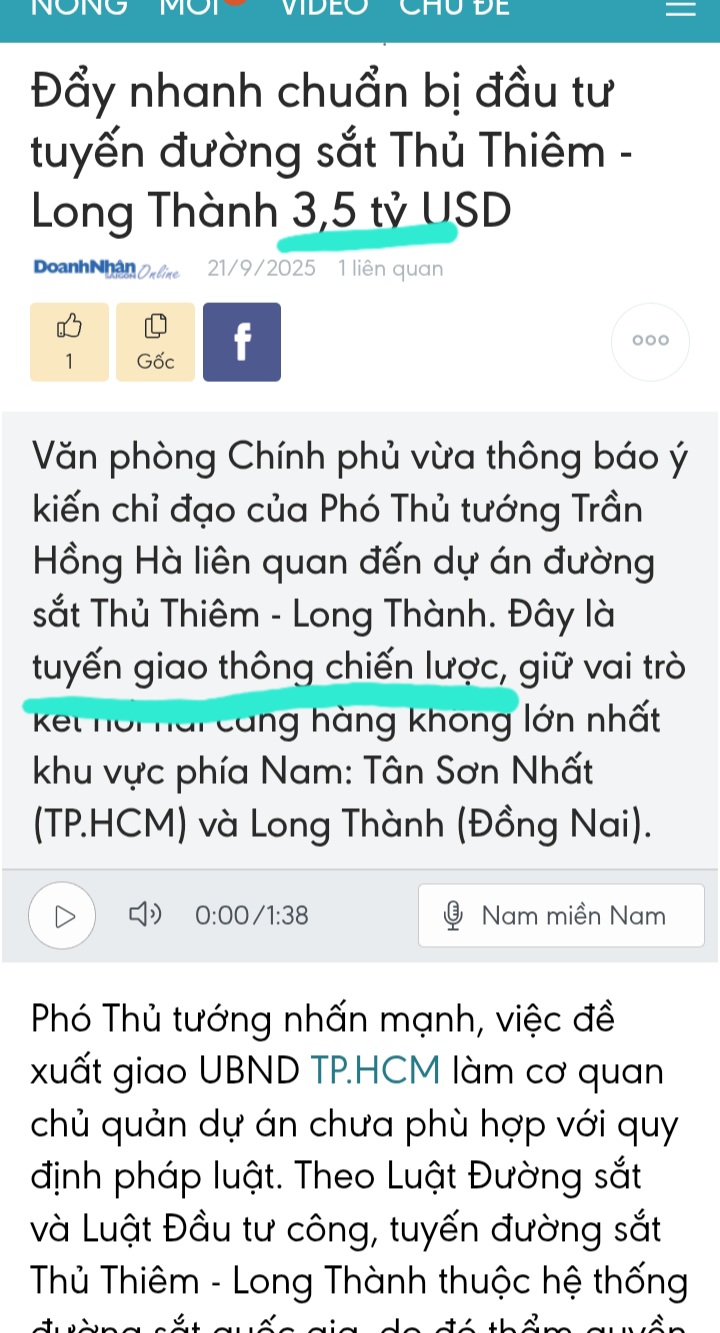Viewport: 720px width, 1333px height.
Task: Open the three-dot more options button
Action: (x=650, y=341)
